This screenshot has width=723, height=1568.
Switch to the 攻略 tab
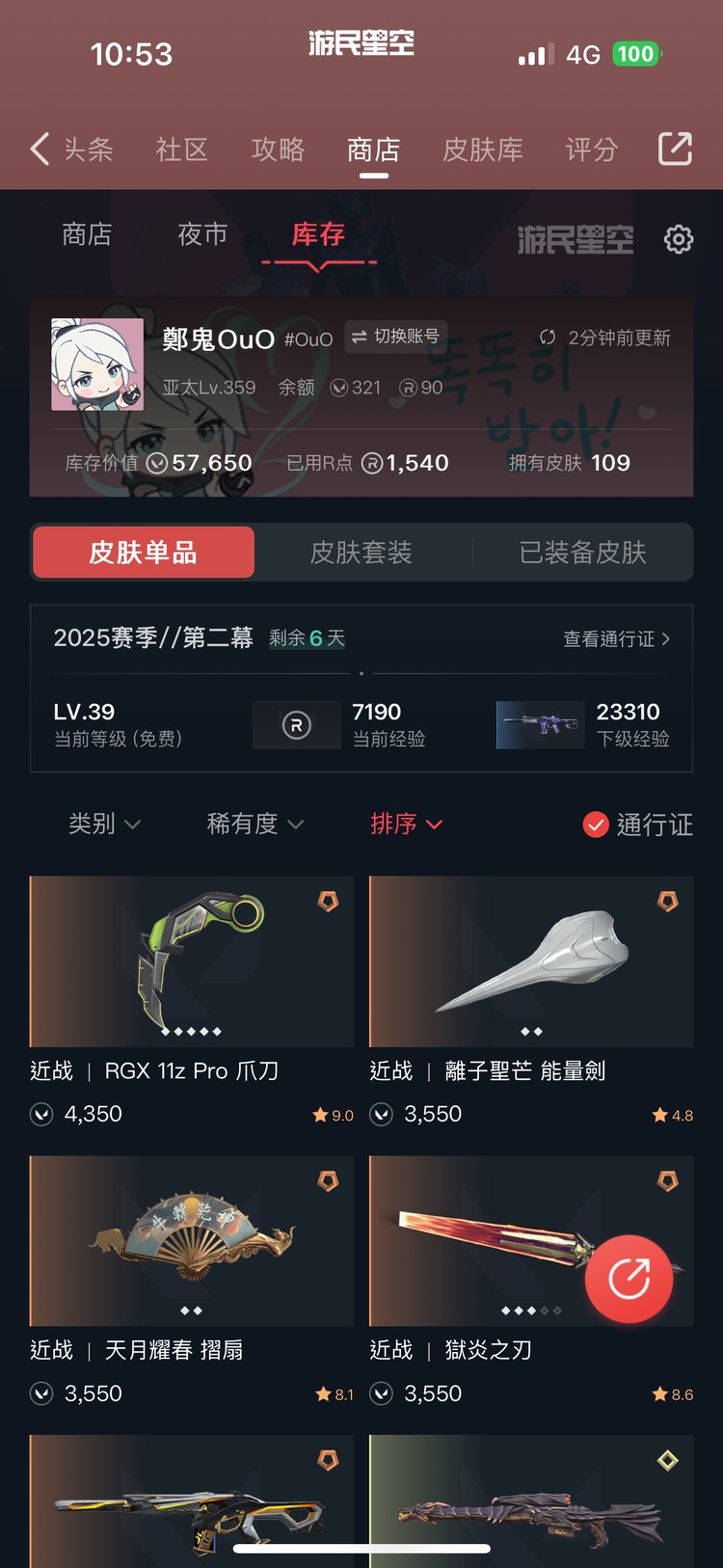coord(278,149)
